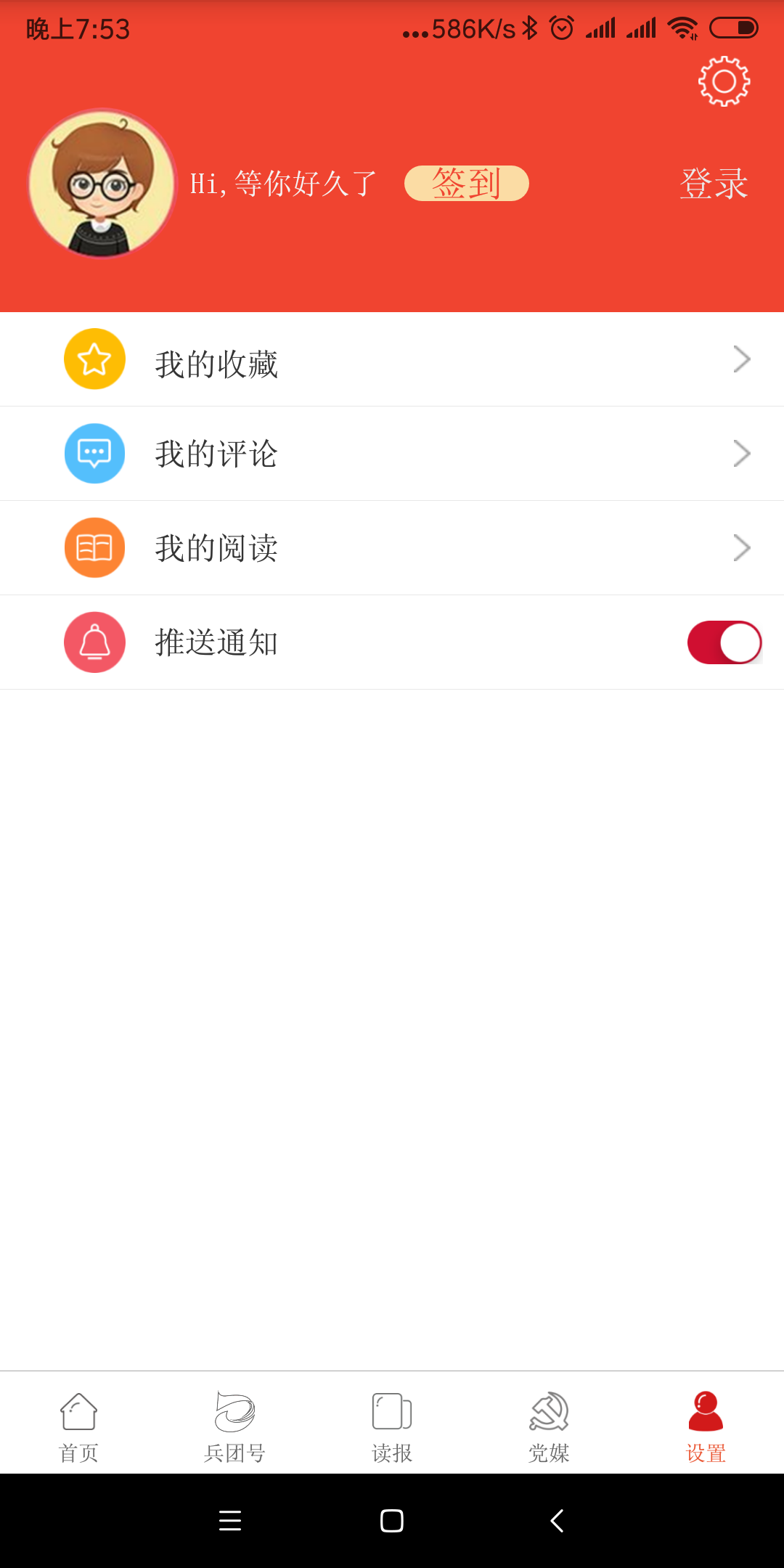Click the yellow star collection icon
784x1568 pixels.
94,358
